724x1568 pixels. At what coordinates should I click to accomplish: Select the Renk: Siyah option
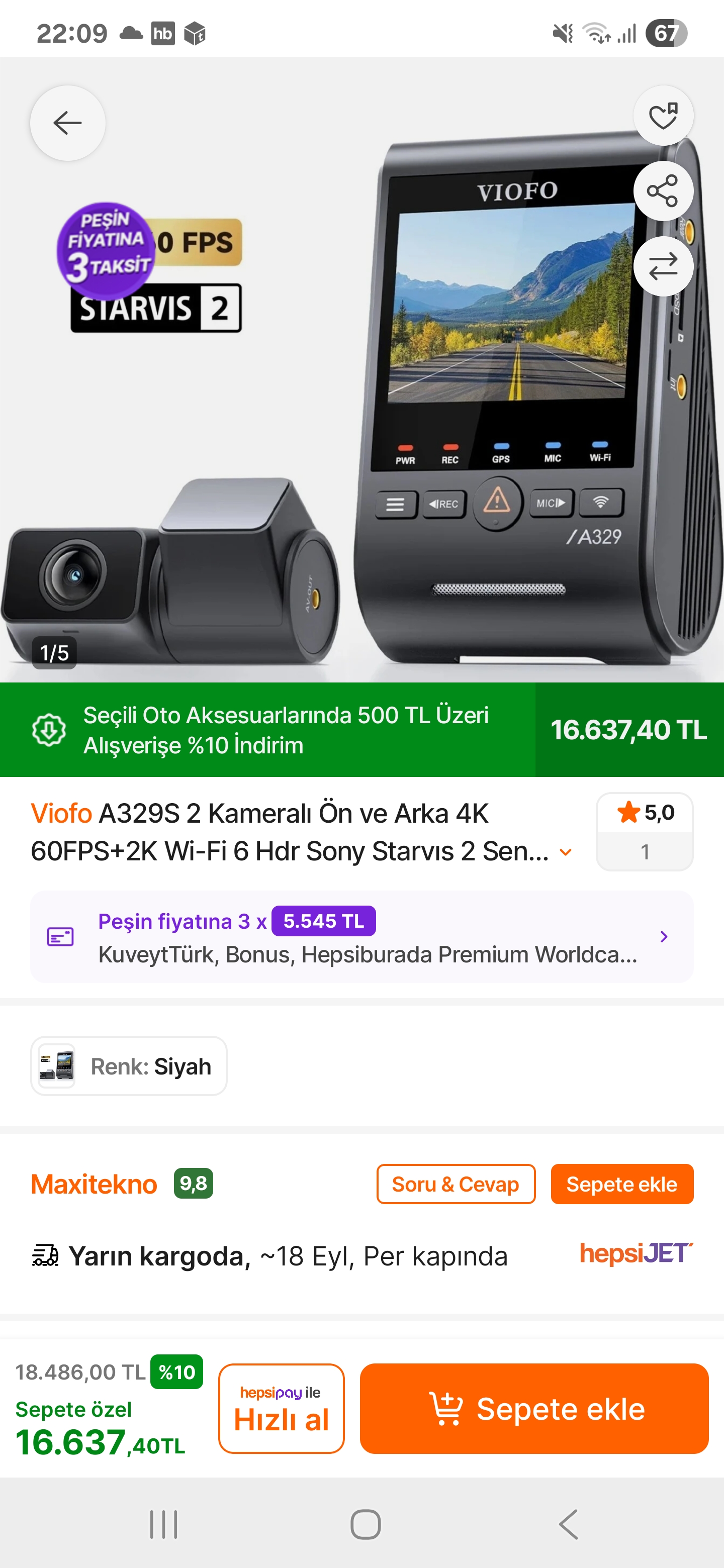129,1066
